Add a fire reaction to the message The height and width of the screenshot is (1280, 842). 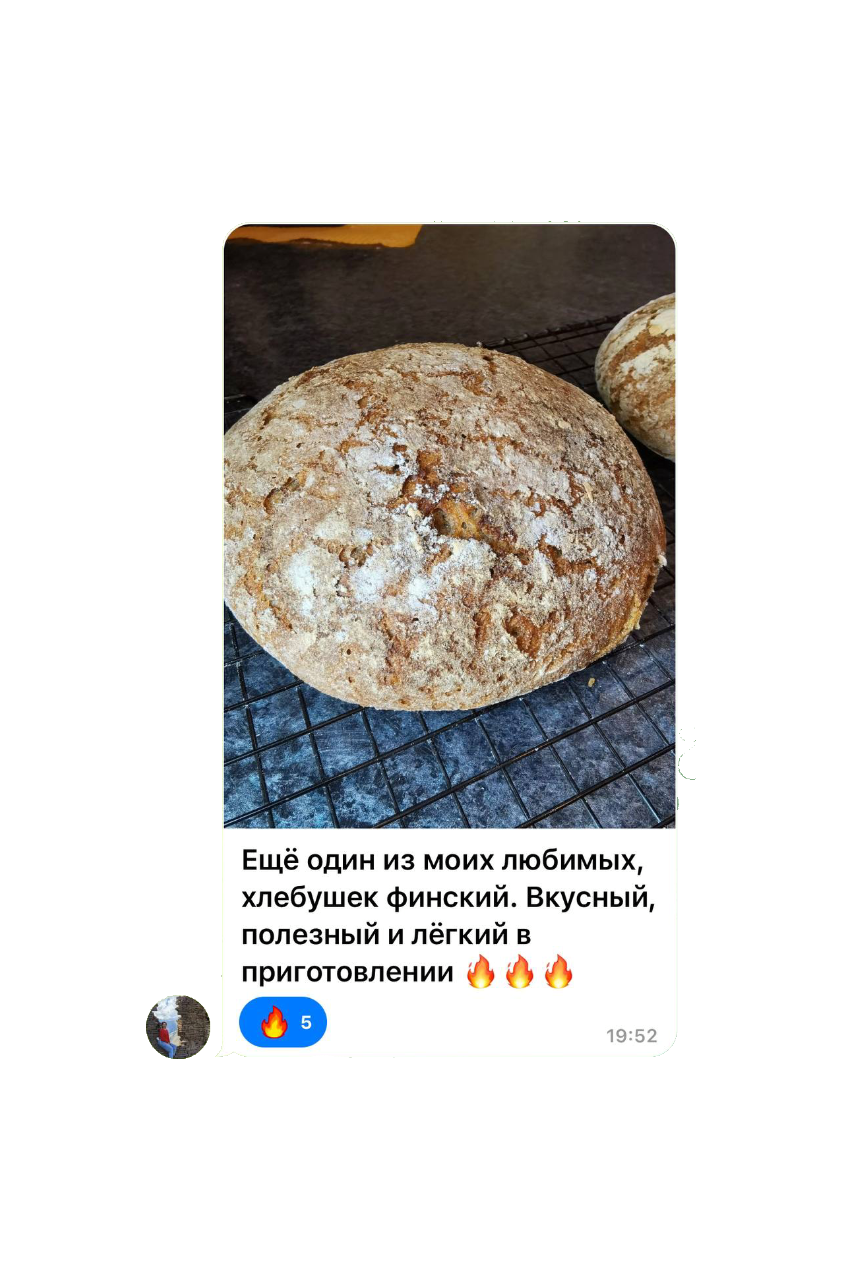283,1022
